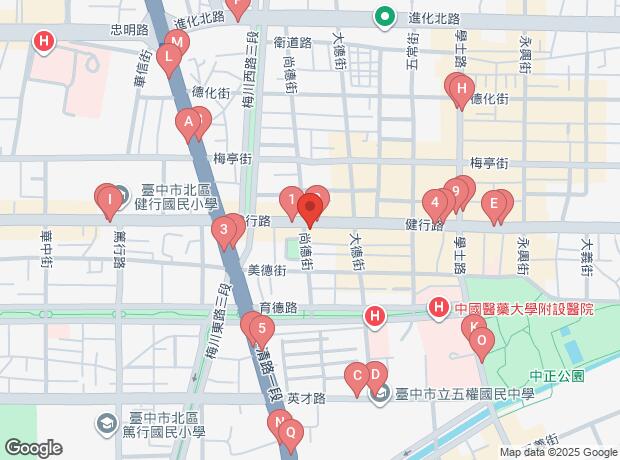
Task: Open pin number 3 on 健行路
Action: click(x=224, y=230)
